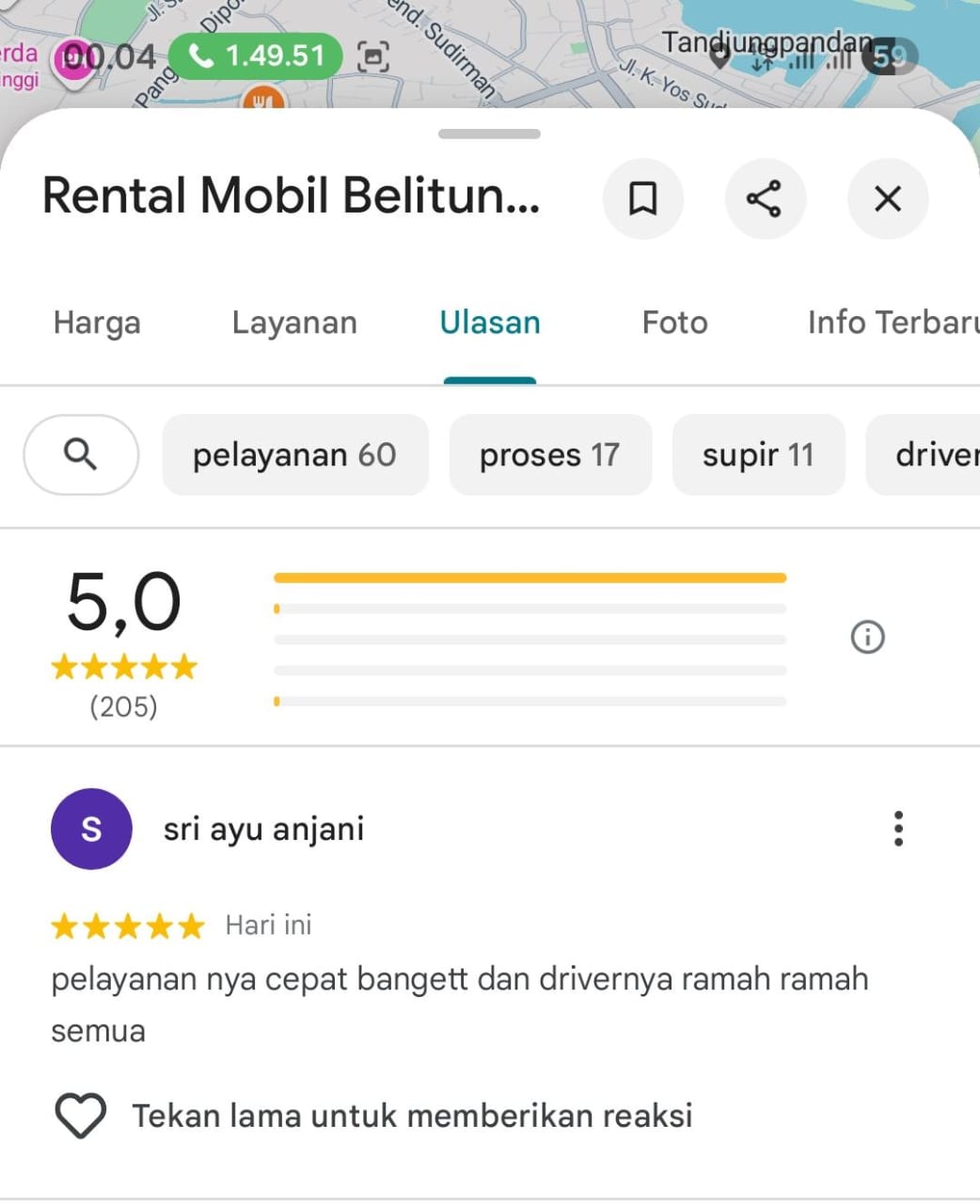The width and height of the screenshot is (980, 1204).
Task: Apply the supir 11 review filter
Action: pyautogui.click(x=758, y=454)
